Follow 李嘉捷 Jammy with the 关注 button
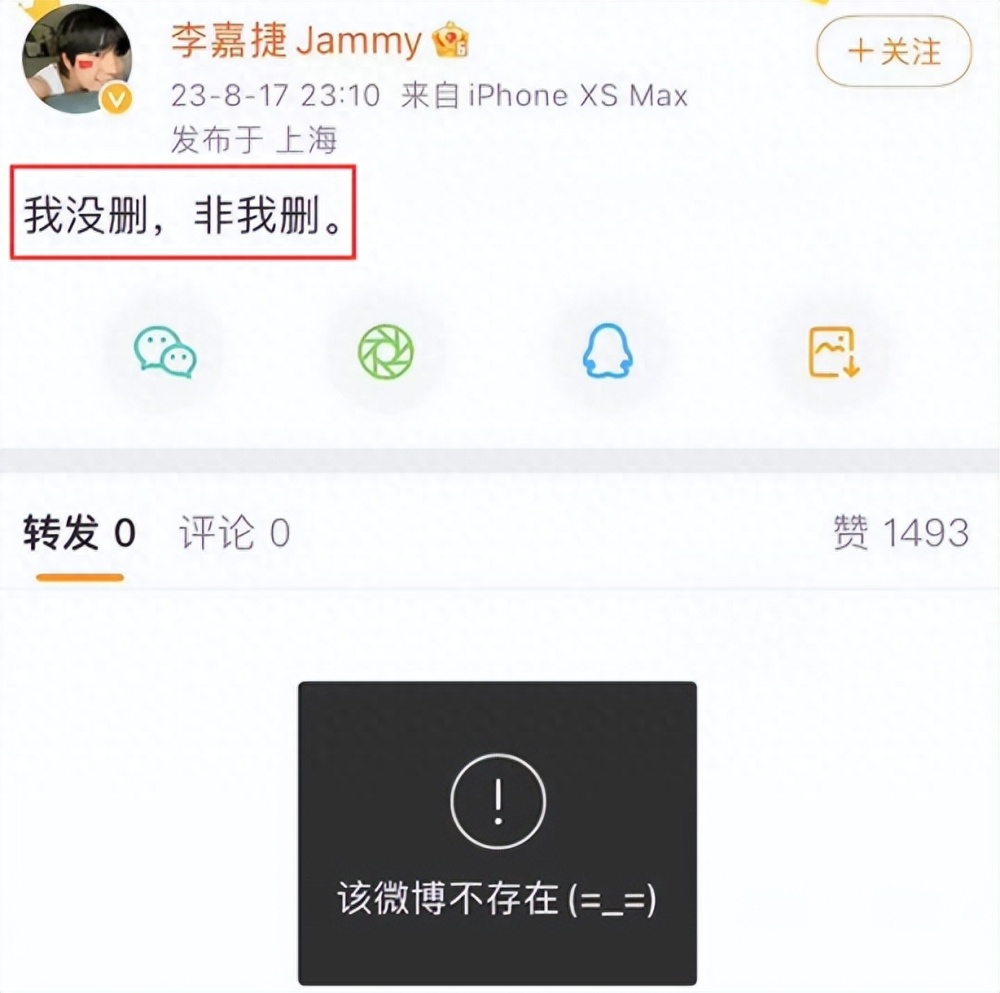 click(x=894, y=51)
